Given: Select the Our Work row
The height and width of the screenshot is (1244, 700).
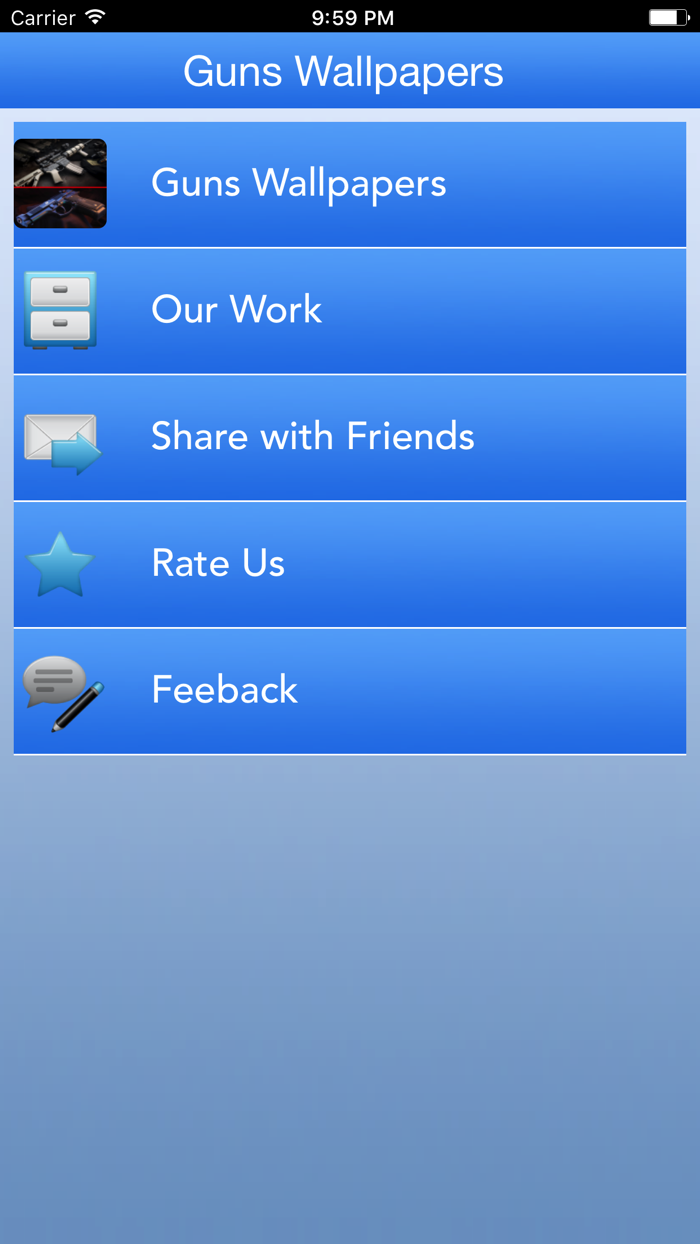Looking at the screenshot, I should pyautogui.click(x=350, y=311).
